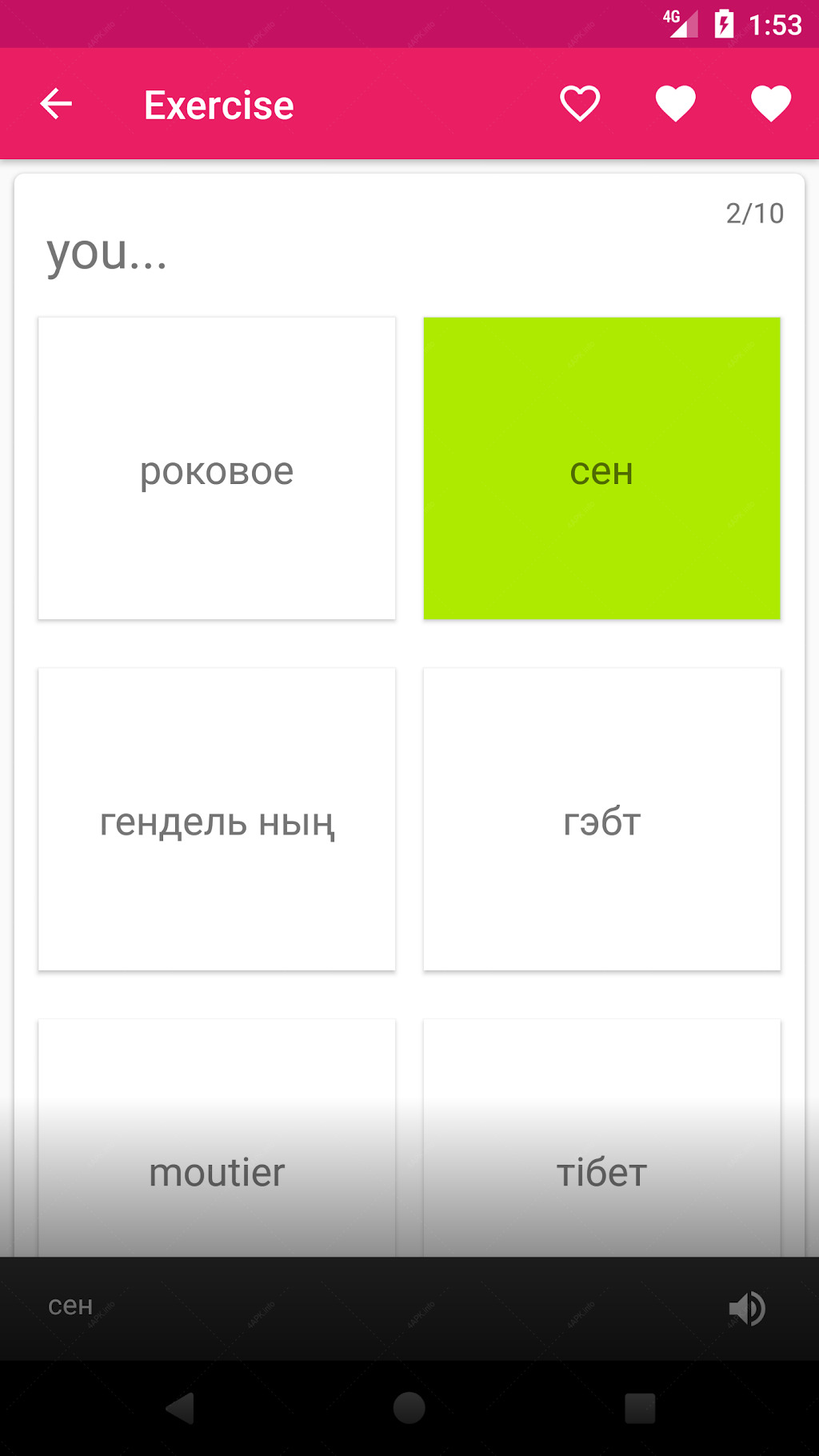Go back using the app bar arrow
Viewport: 819px width, 1456px height.
click(x=56, y=104)
